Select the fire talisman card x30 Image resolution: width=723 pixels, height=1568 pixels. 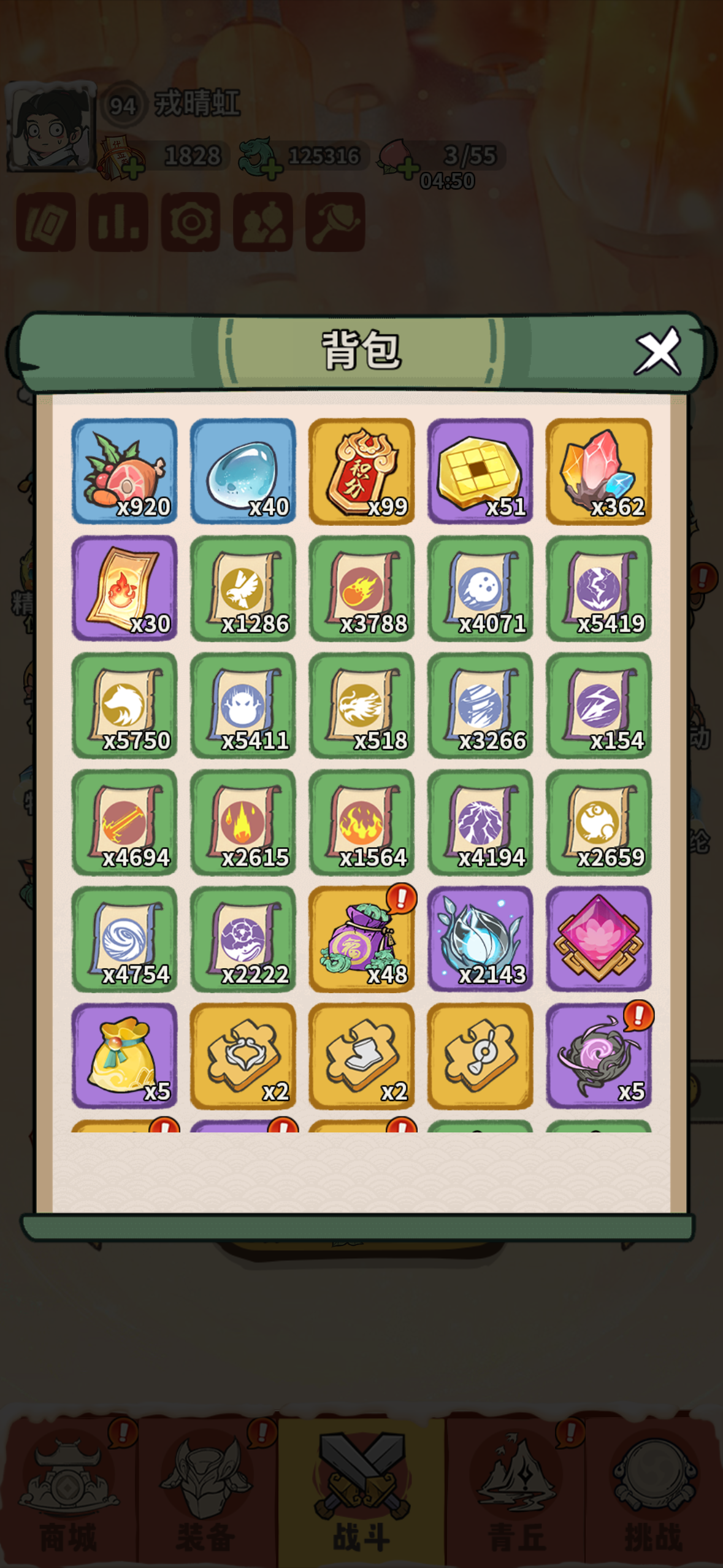124,588
